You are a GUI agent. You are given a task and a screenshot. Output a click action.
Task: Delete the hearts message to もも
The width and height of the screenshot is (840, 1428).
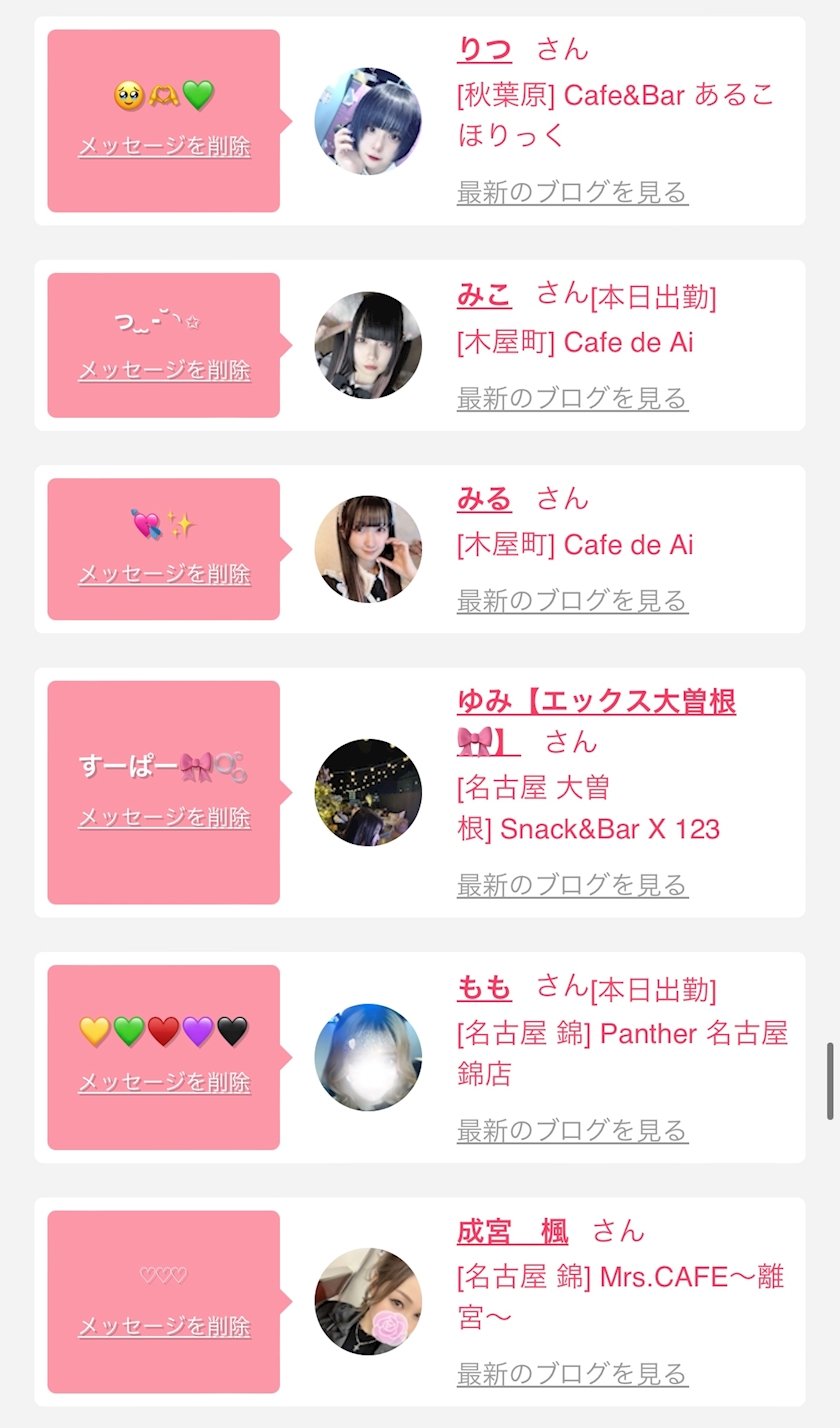coord(164,1083)
